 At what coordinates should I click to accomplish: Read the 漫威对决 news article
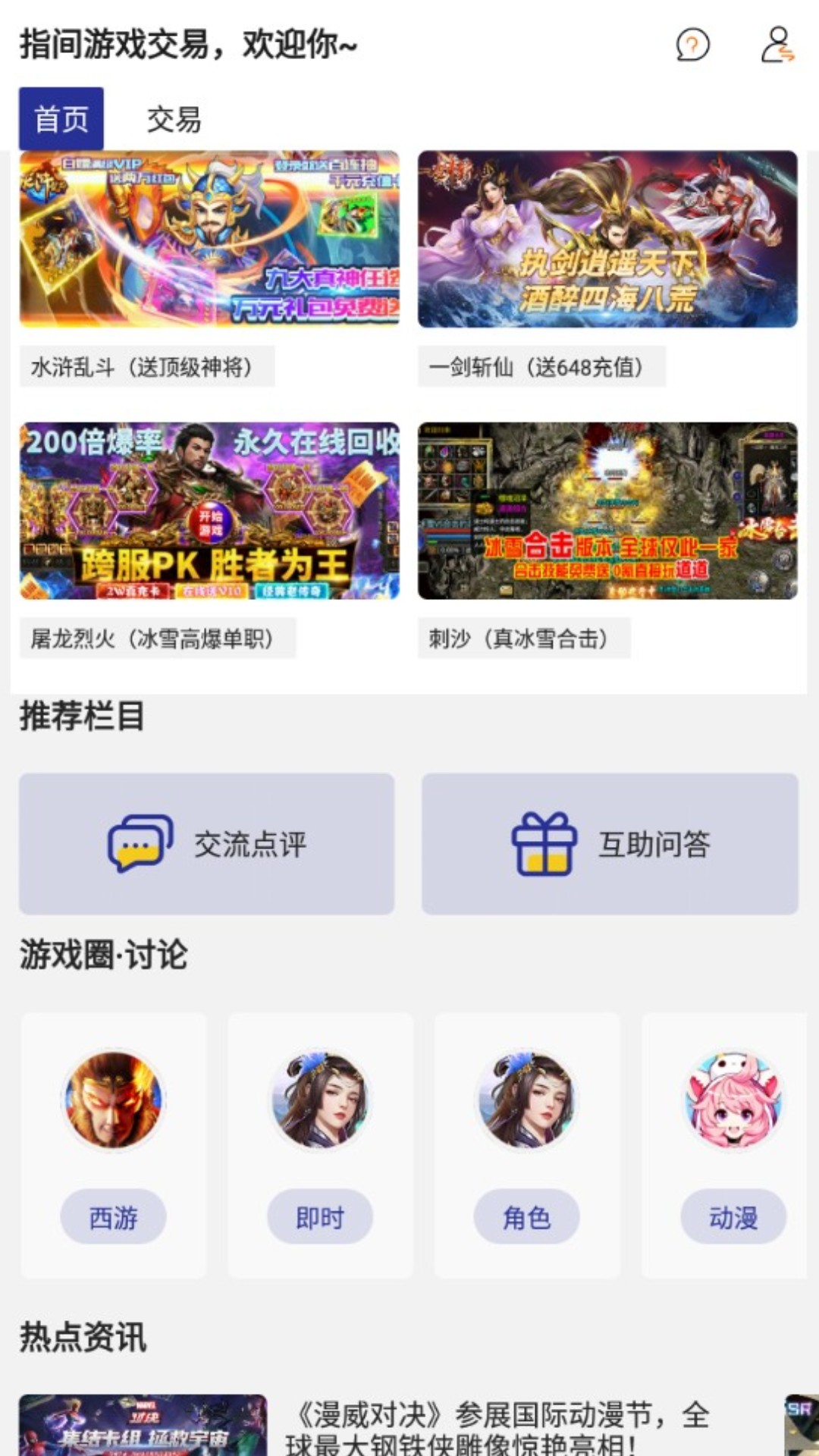pos(497,1427)
